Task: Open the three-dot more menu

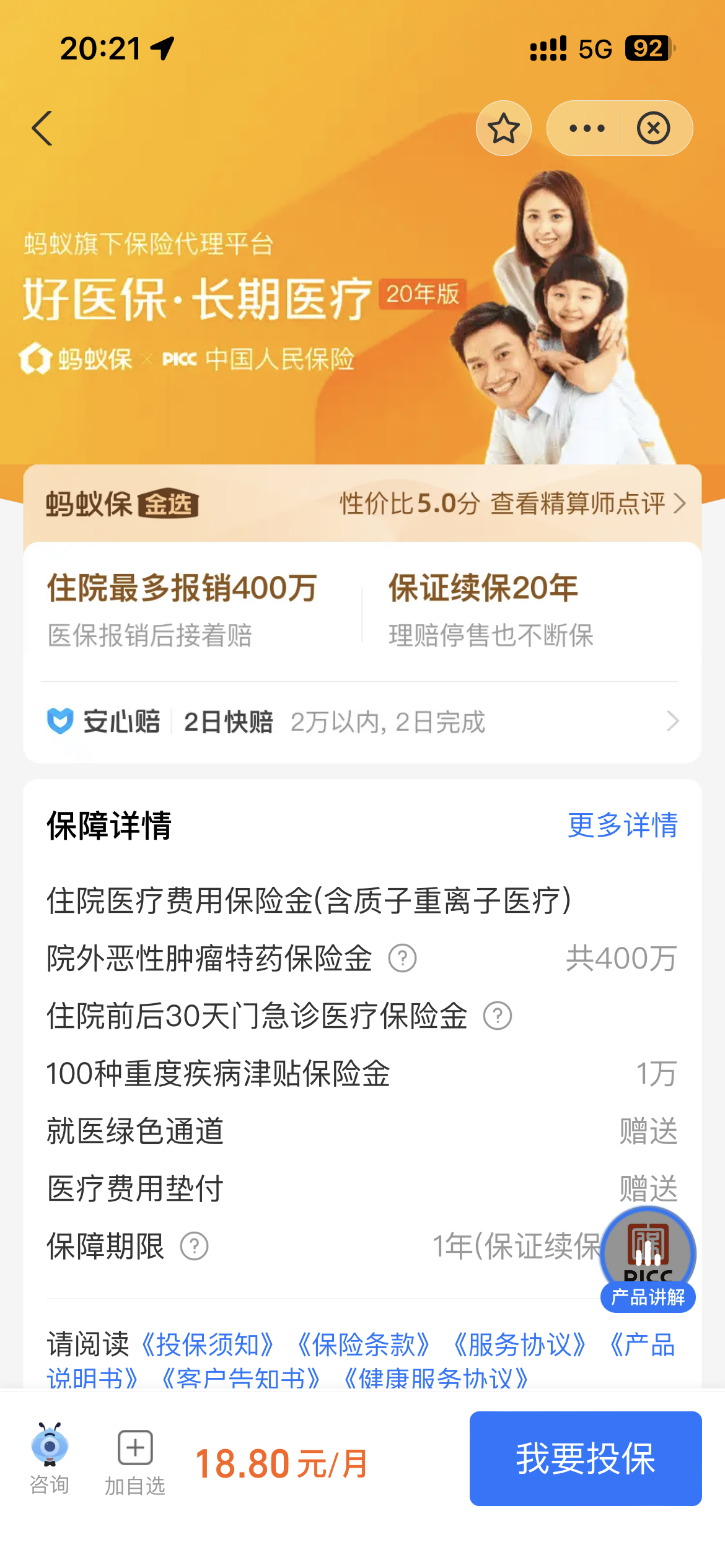Action: click(586, 128)
